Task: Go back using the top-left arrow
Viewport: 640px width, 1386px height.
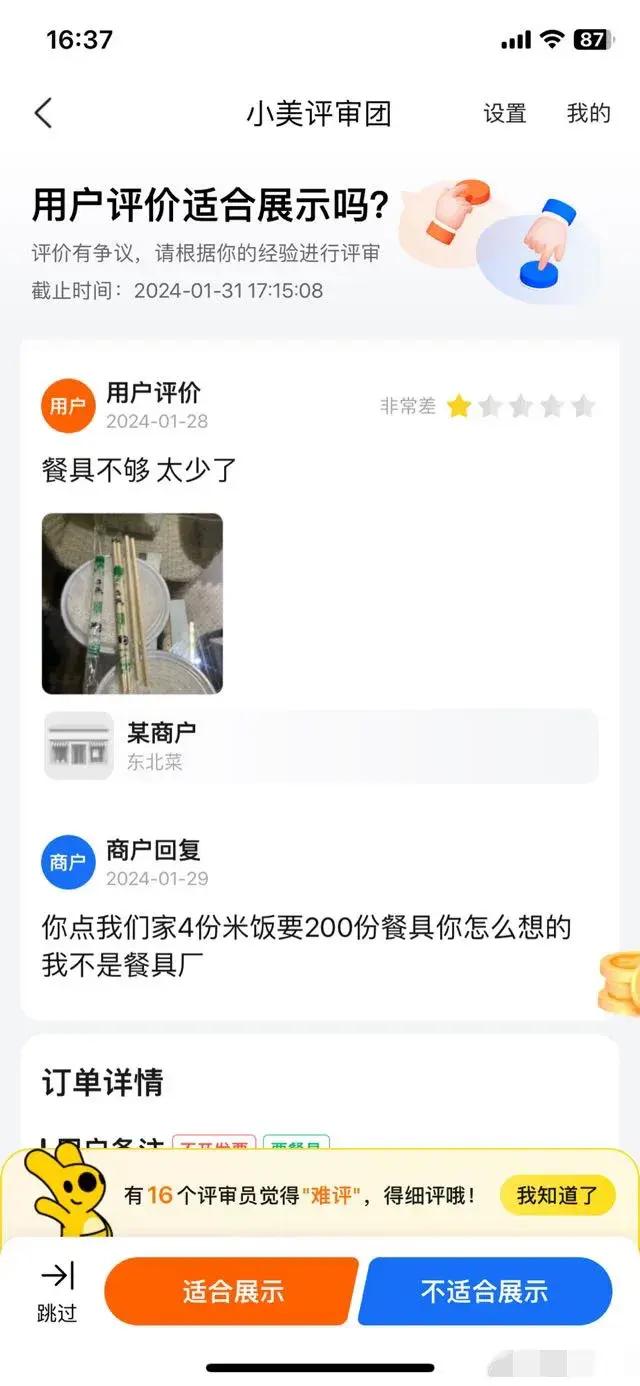Action: point(43,113)
